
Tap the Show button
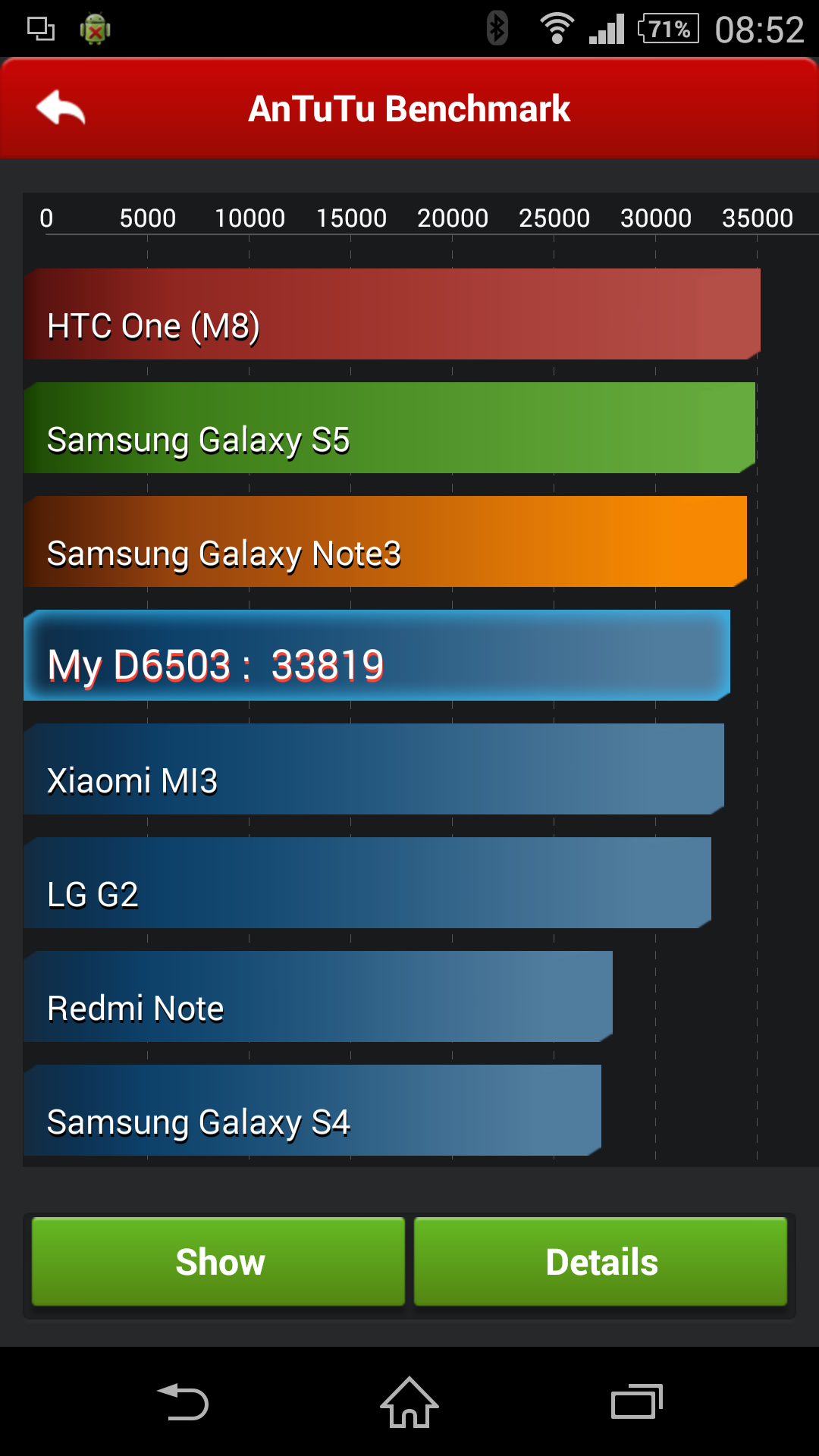pyautogui.click(x=218, y=1262)
